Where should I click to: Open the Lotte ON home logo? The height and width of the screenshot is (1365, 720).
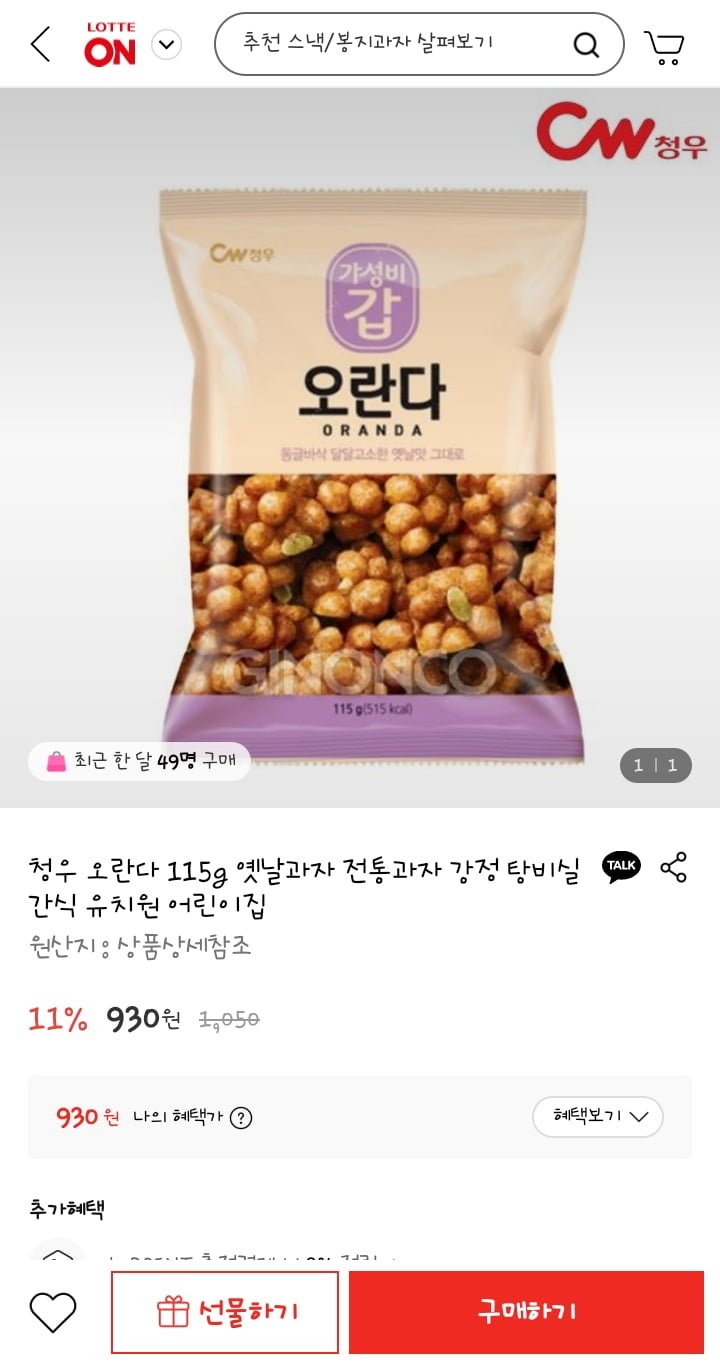click(110, 45)
